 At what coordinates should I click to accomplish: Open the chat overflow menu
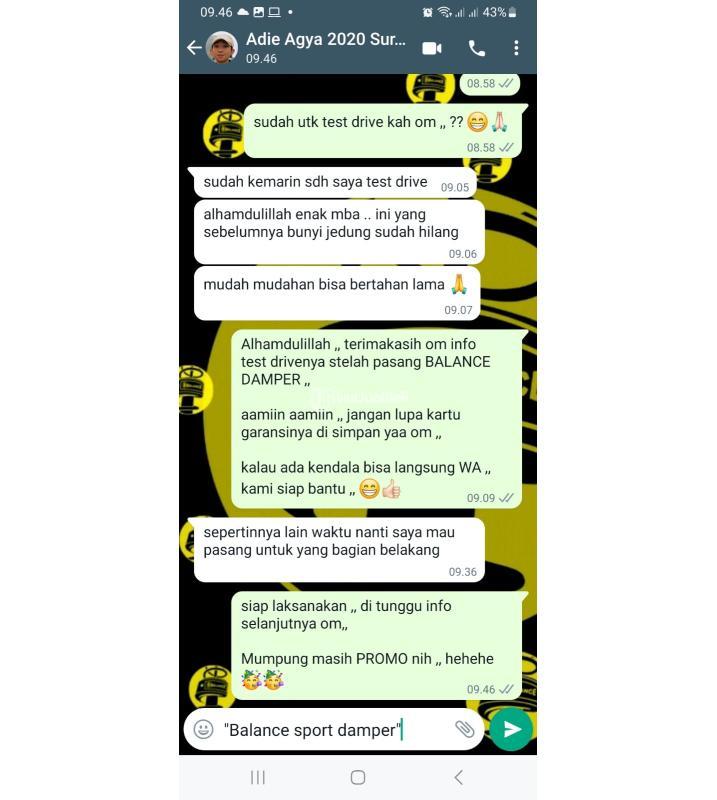point(516,48)
